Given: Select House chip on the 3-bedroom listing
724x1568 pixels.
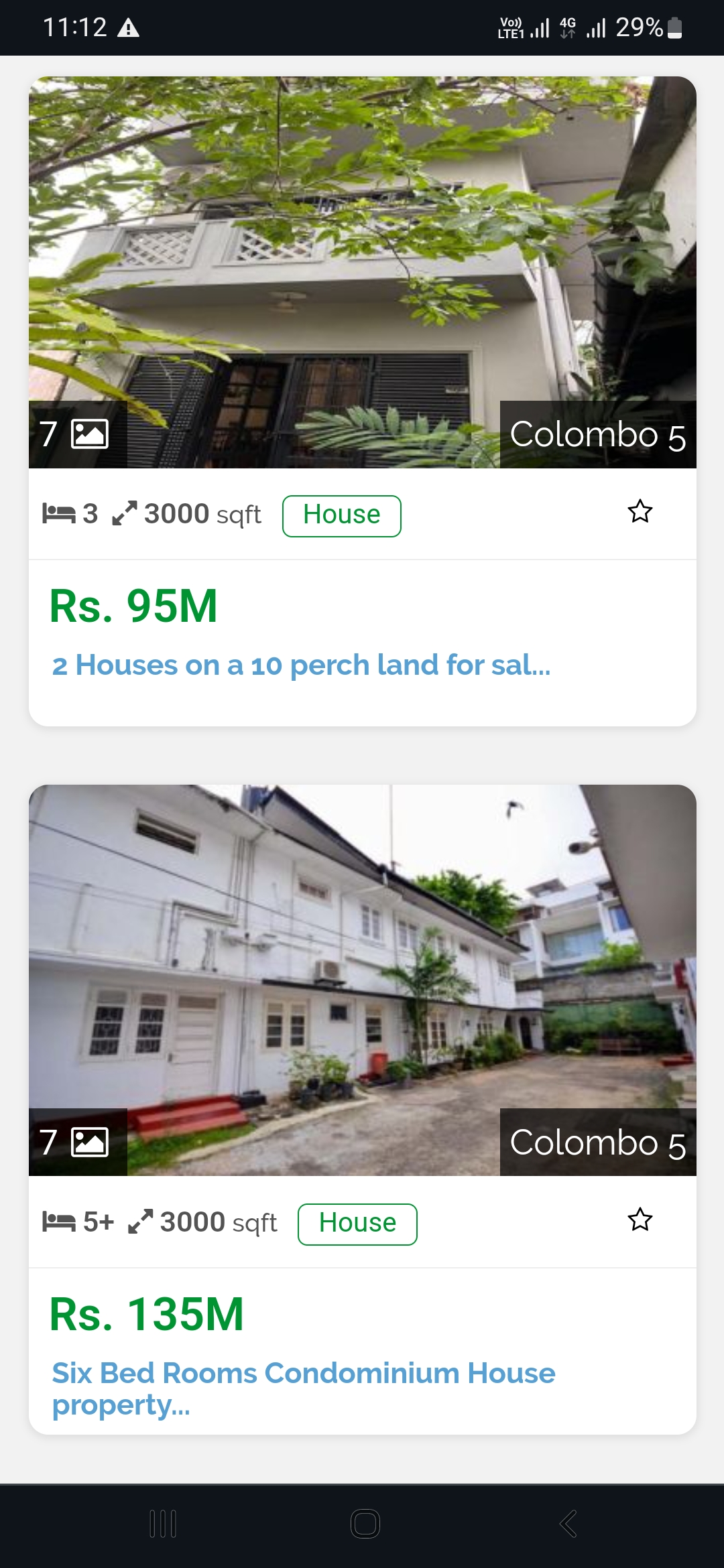Looking at the screenshot, I should (x=342, y=516).
